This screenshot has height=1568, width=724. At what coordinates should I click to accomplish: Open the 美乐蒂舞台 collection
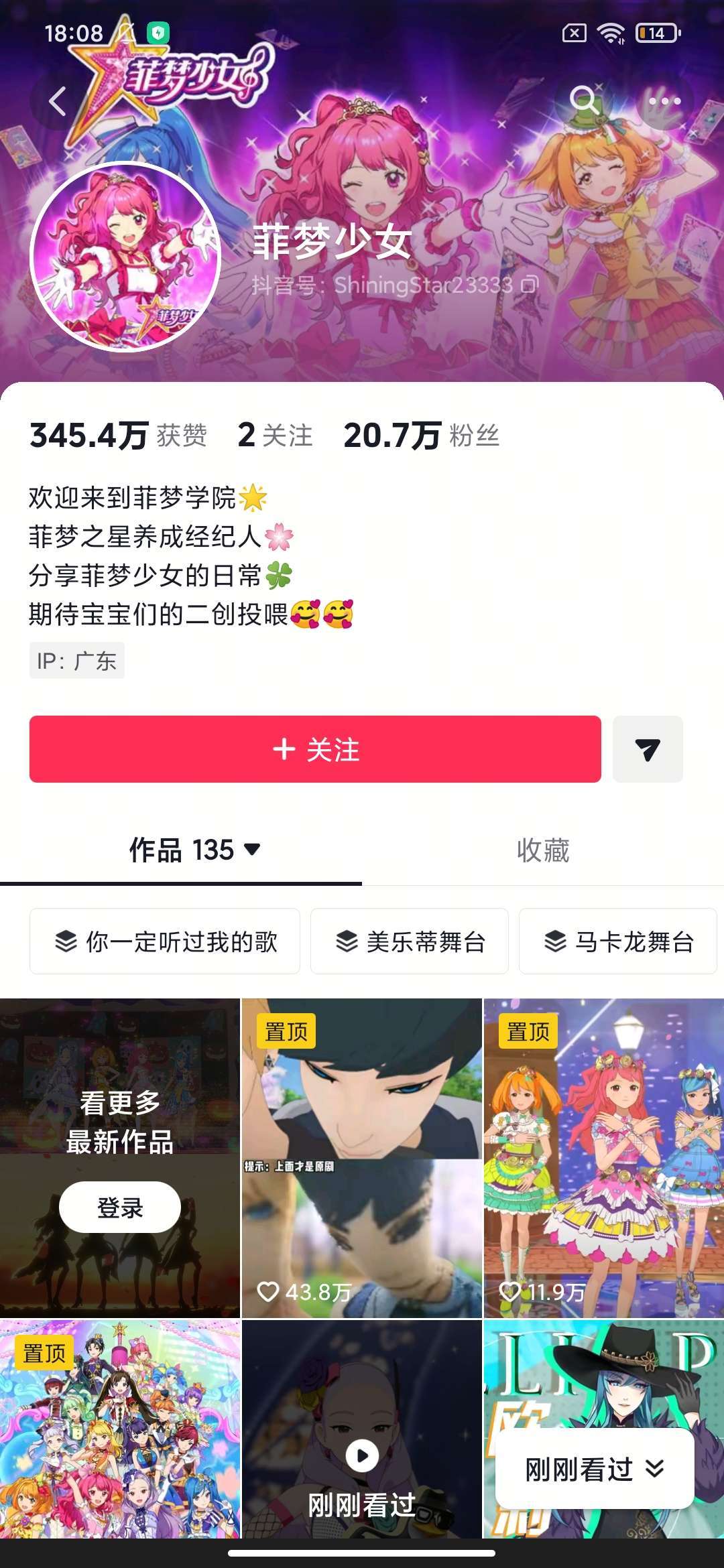(410, 941)
